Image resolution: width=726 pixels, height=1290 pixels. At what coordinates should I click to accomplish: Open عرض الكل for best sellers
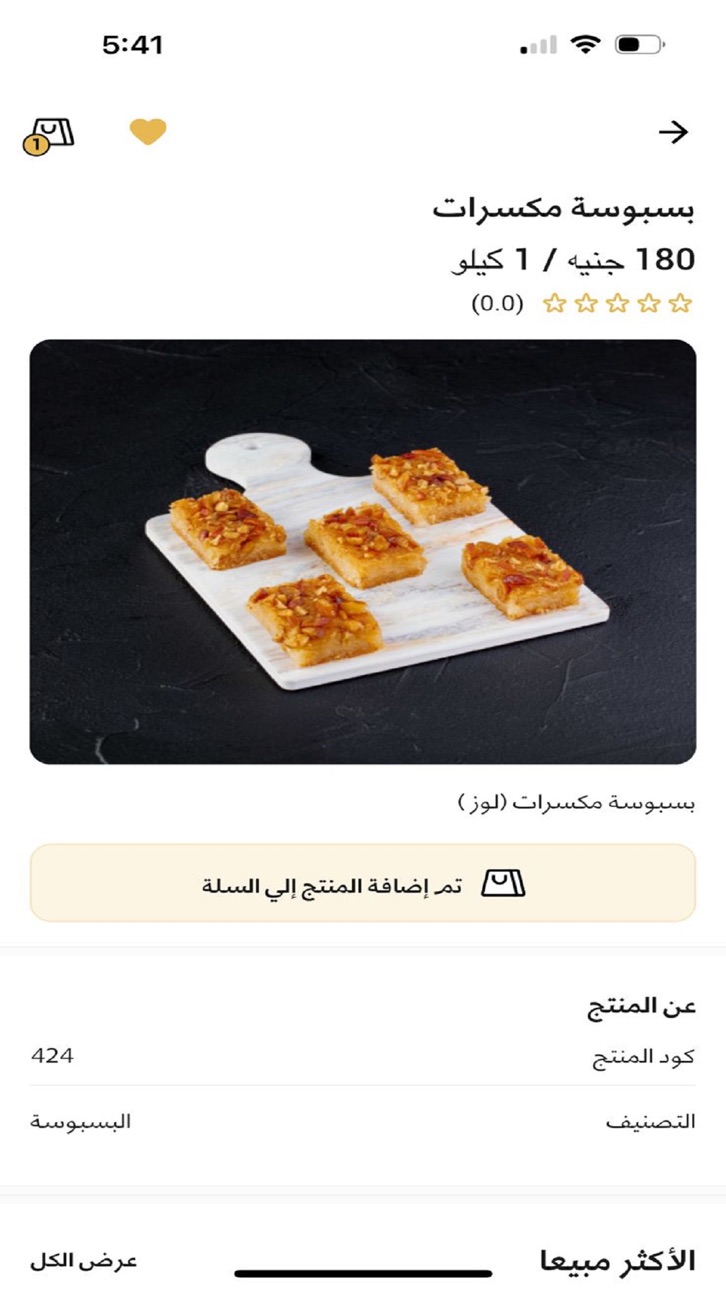point(83,1261)
